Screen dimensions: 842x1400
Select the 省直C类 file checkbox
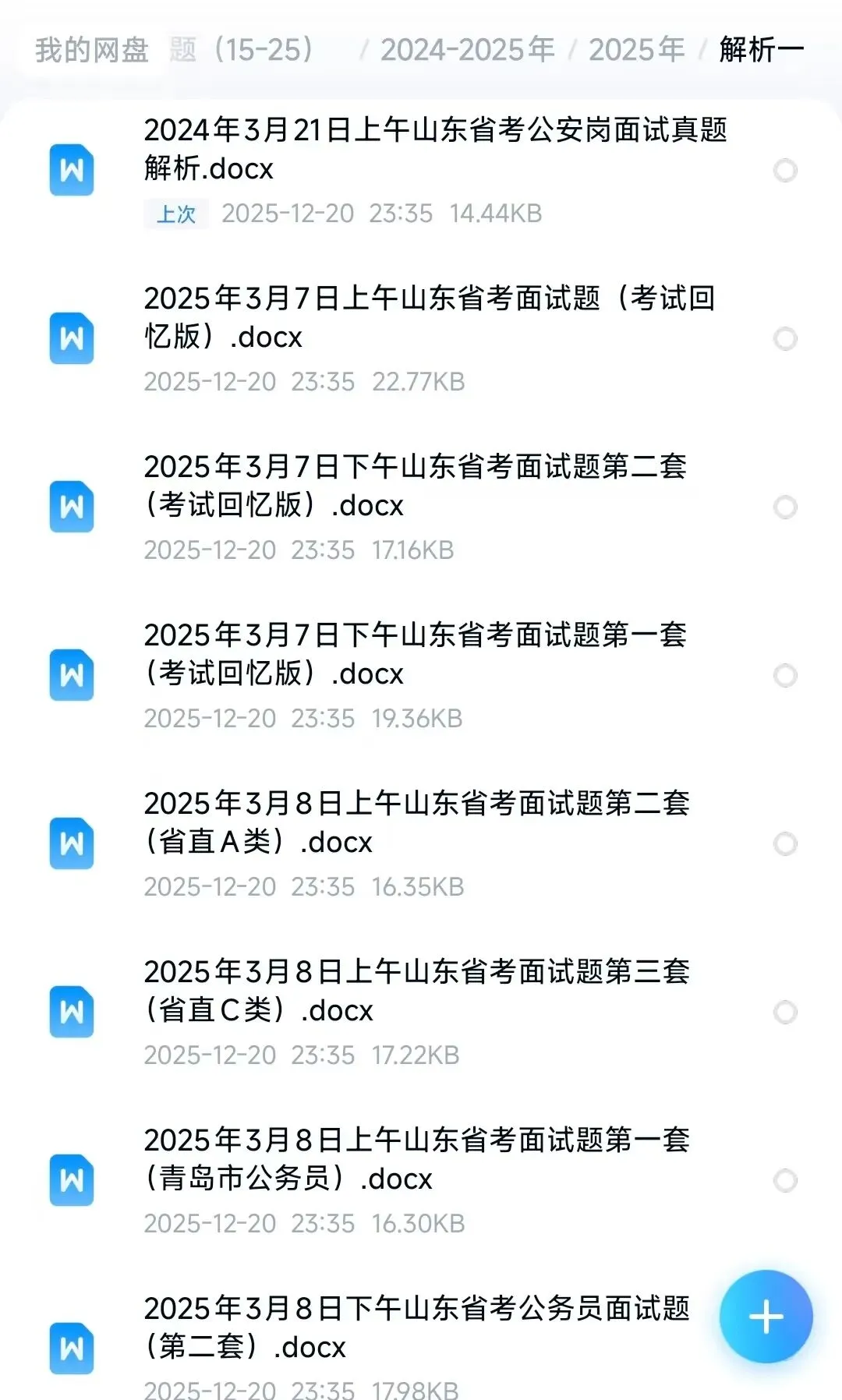point(785,1012)
